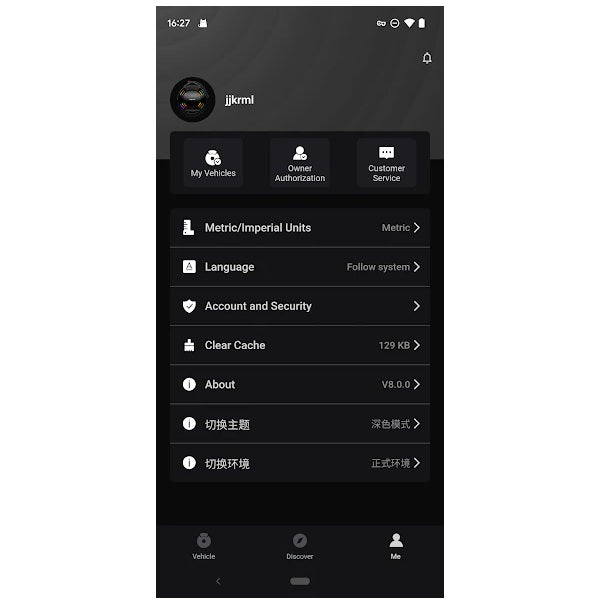The image size is (600, 600).
Task: View the About page
Action: tap(300, 384)
